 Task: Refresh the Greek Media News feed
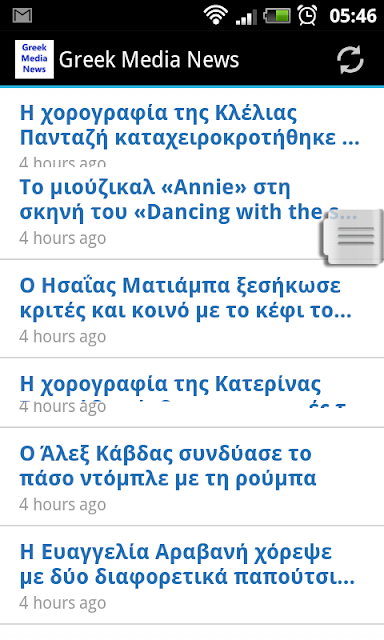tap(350, 60)
